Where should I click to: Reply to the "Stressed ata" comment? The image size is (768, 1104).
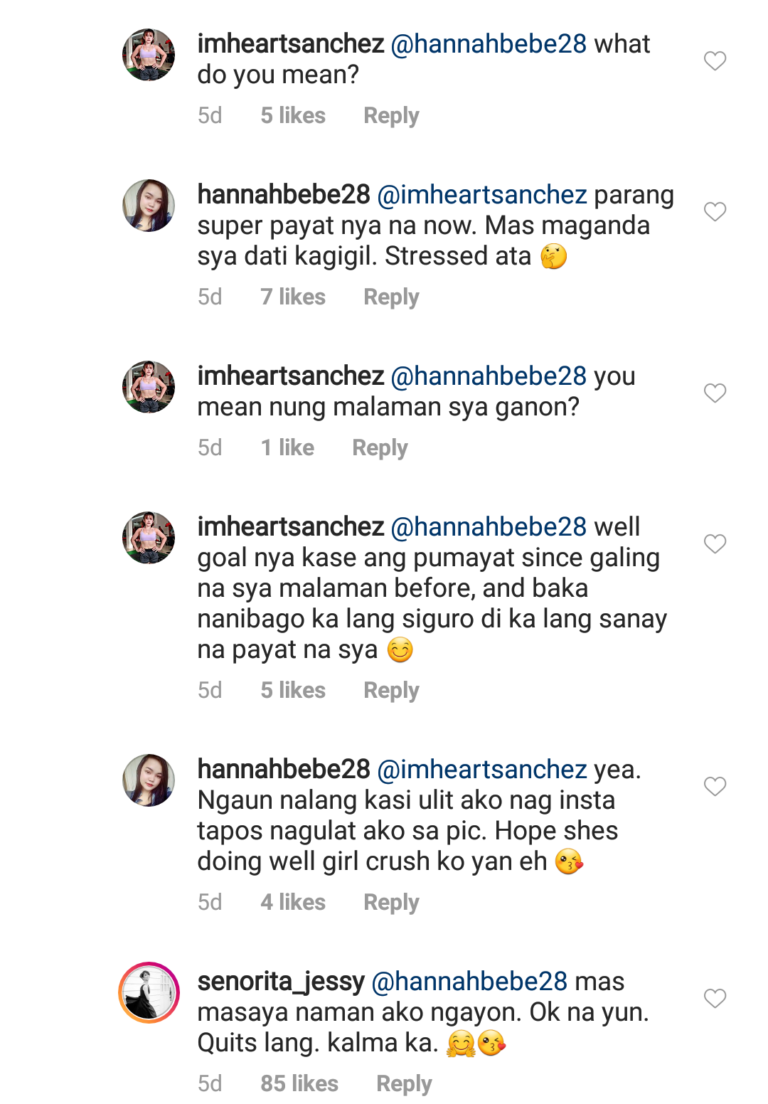(391, 297)
